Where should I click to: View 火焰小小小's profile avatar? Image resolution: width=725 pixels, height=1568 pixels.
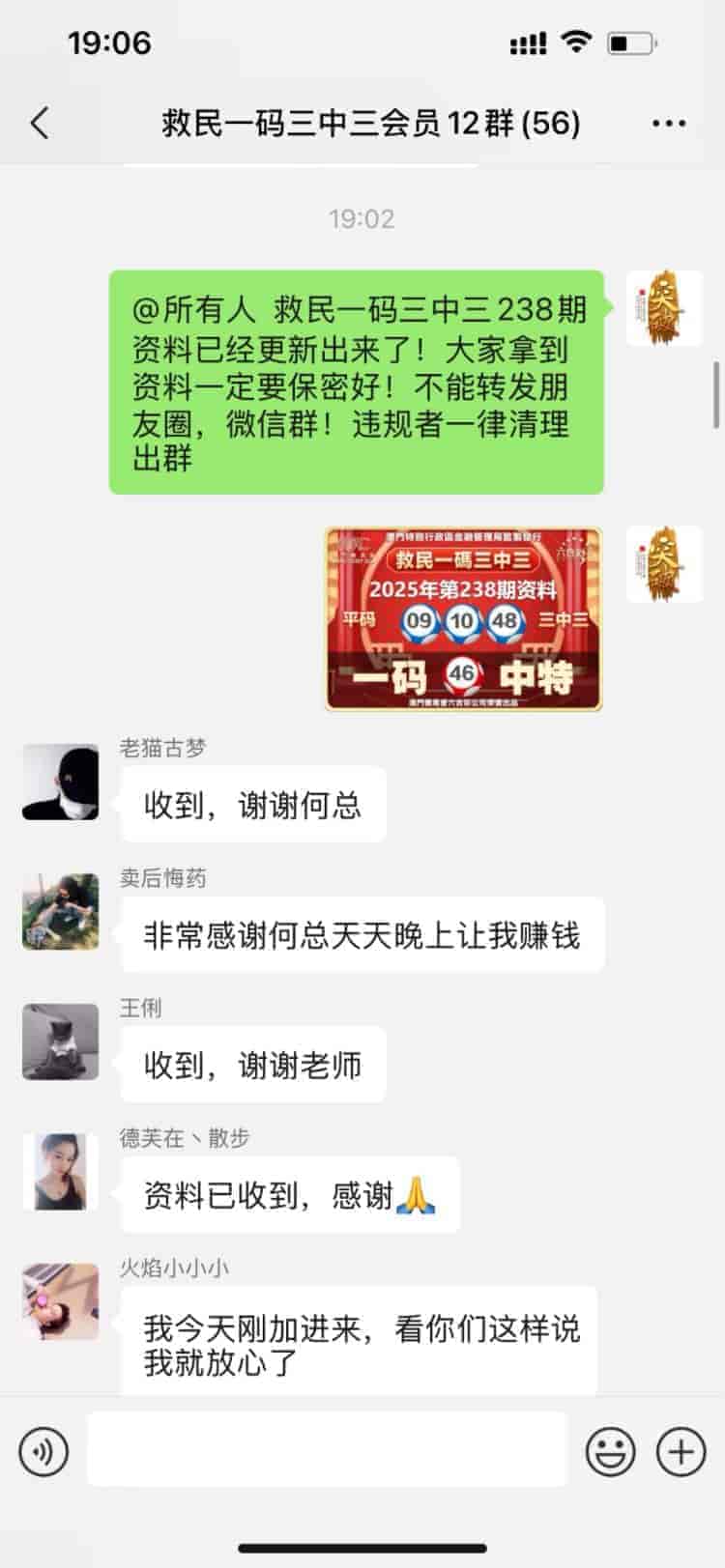(x=60, y=1301)
